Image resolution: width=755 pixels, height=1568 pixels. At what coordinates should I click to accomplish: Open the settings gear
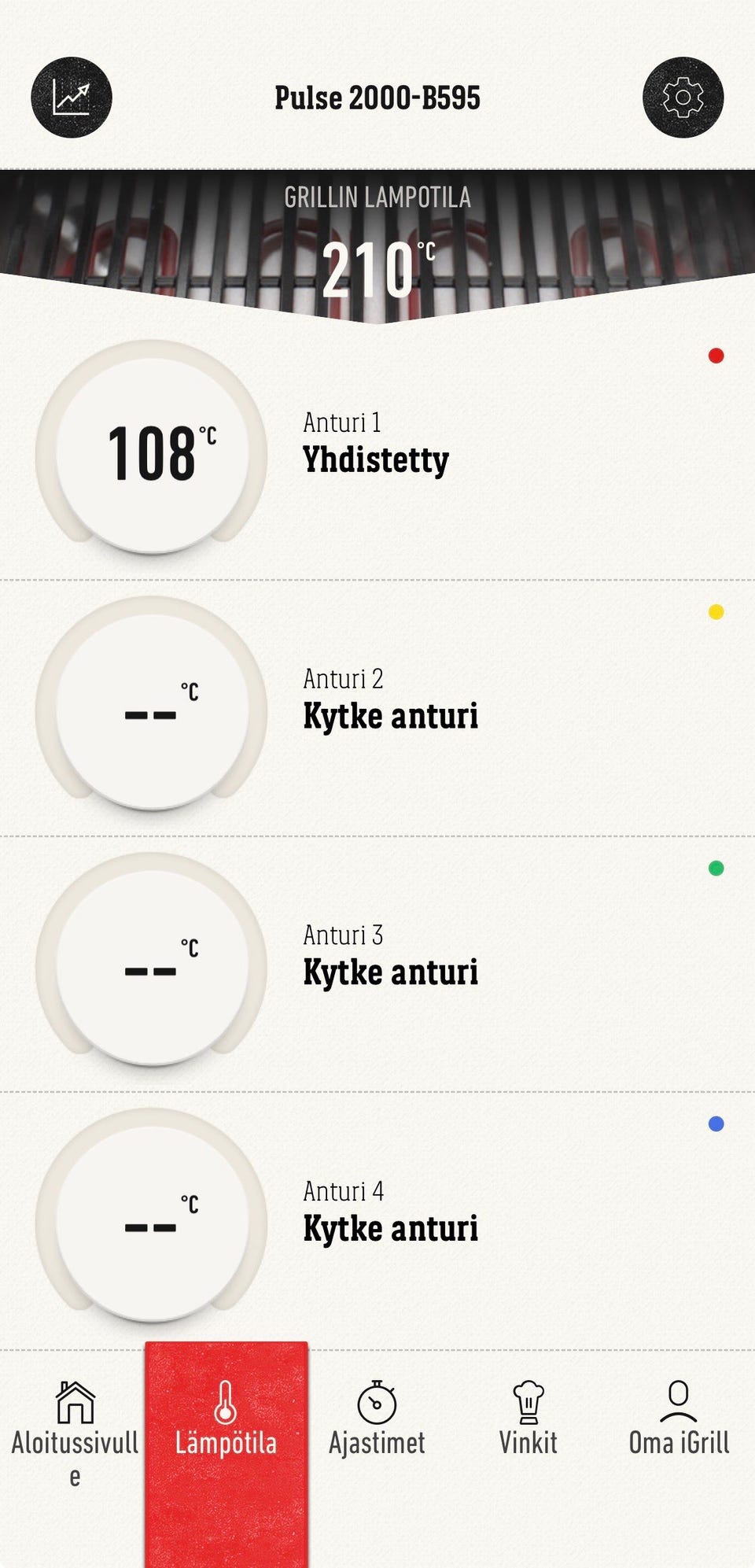(683, 98)
